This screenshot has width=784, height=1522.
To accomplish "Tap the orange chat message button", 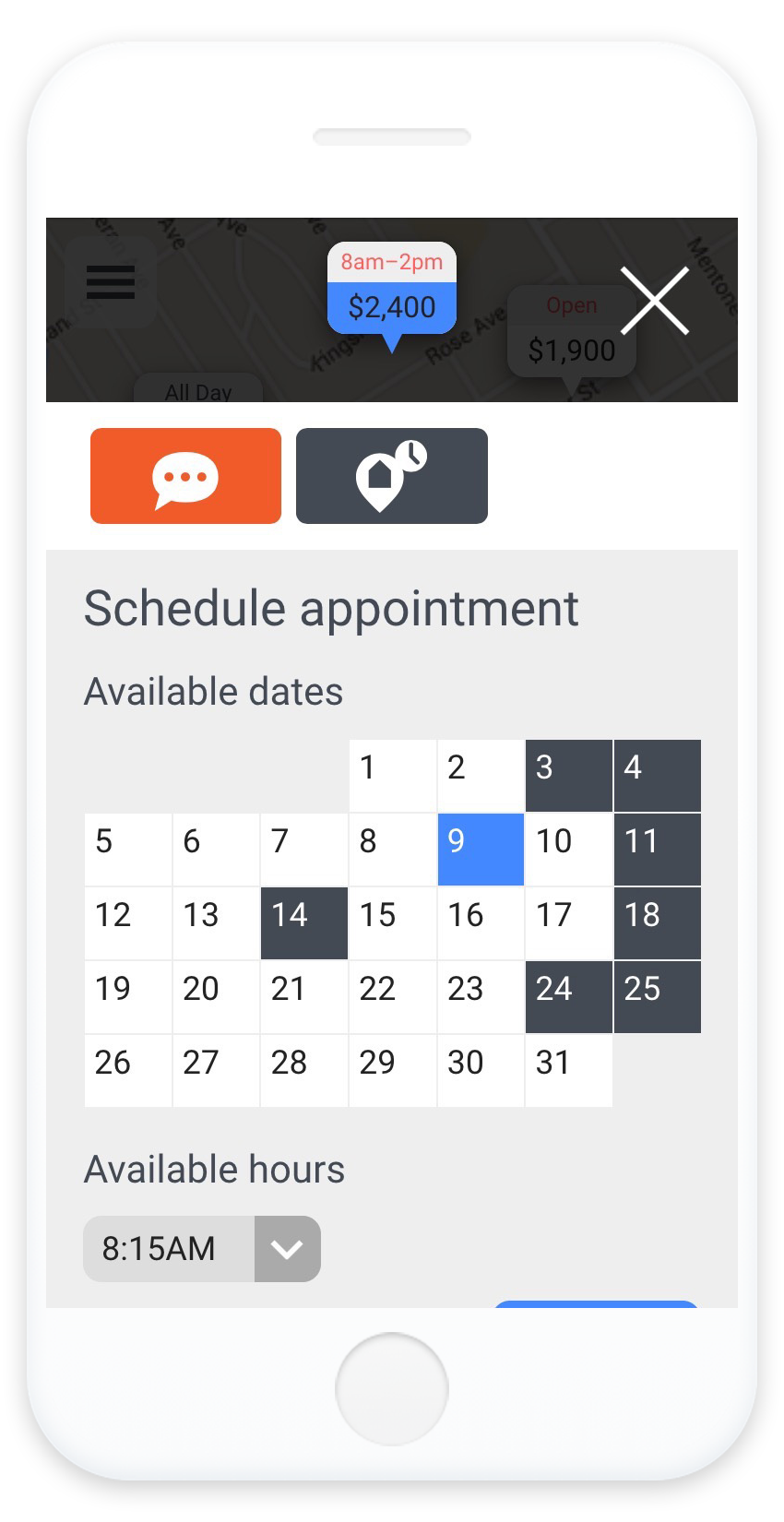I will [x=185, y=476].
